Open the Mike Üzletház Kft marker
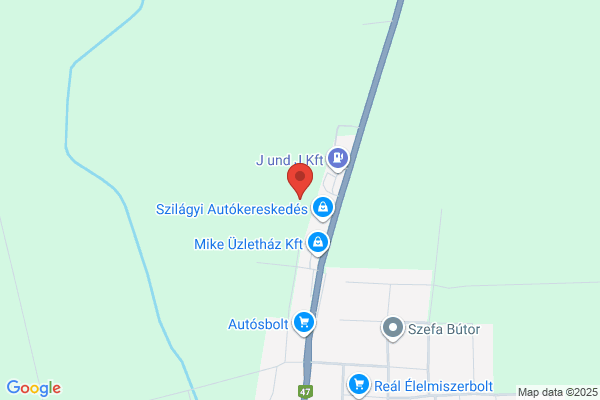600x400 pixels. (x=318, y=243)
